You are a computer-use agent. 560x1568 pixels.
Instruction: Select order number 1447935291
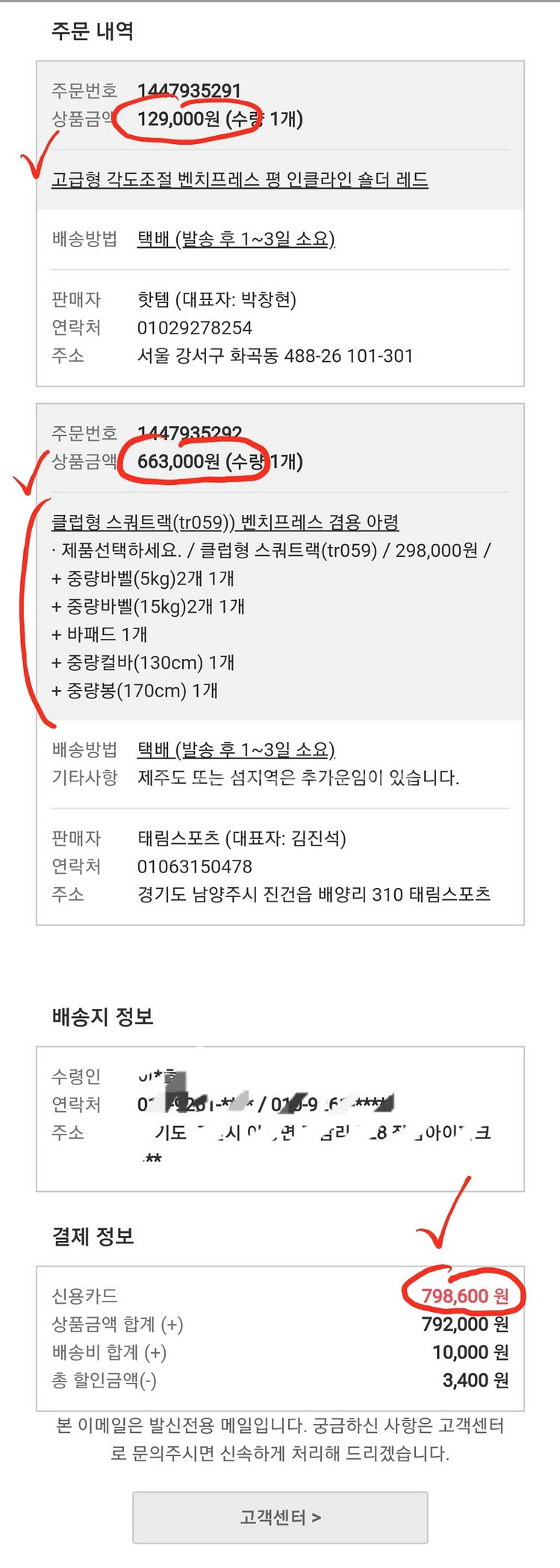coord(188,90)
